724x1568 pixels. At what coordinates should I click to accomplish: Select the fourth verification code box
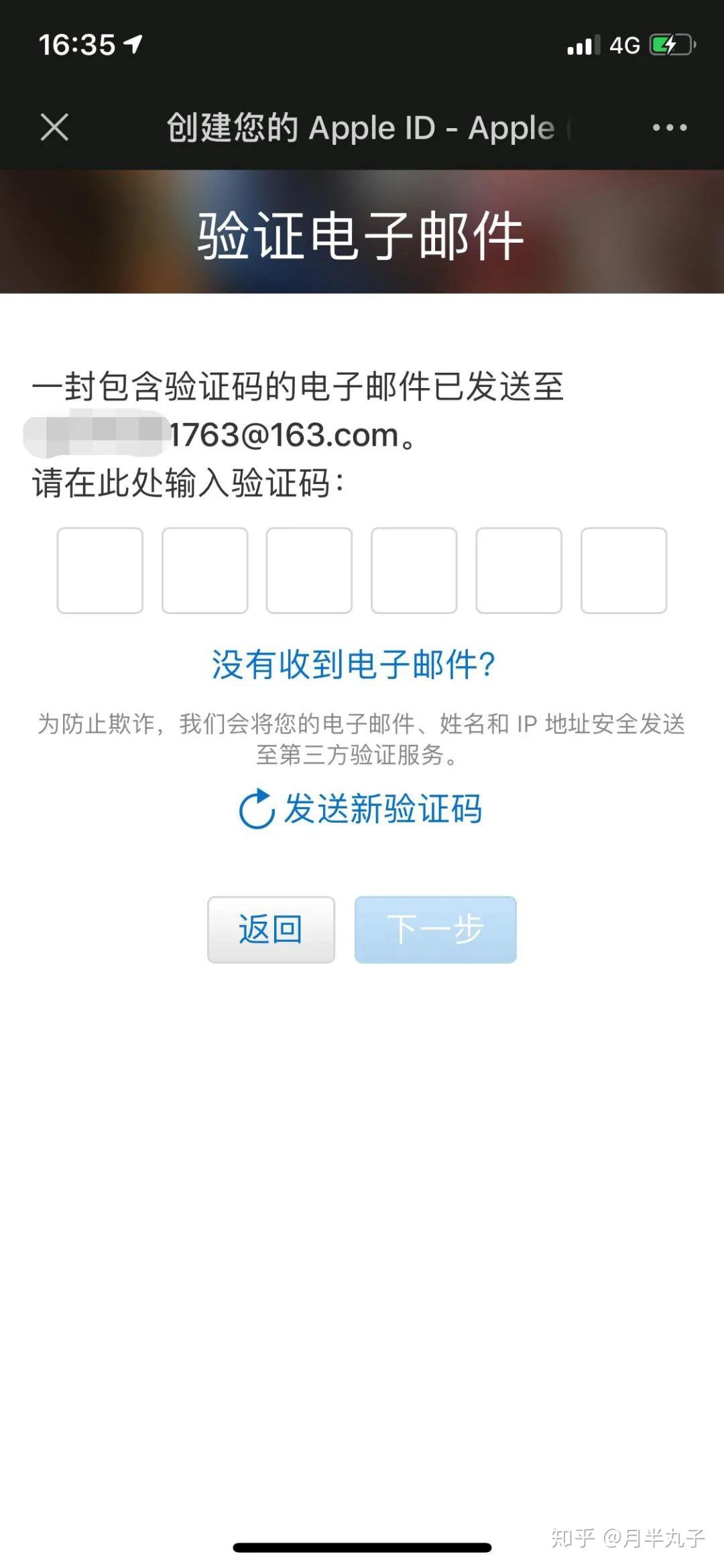point(414,570)
